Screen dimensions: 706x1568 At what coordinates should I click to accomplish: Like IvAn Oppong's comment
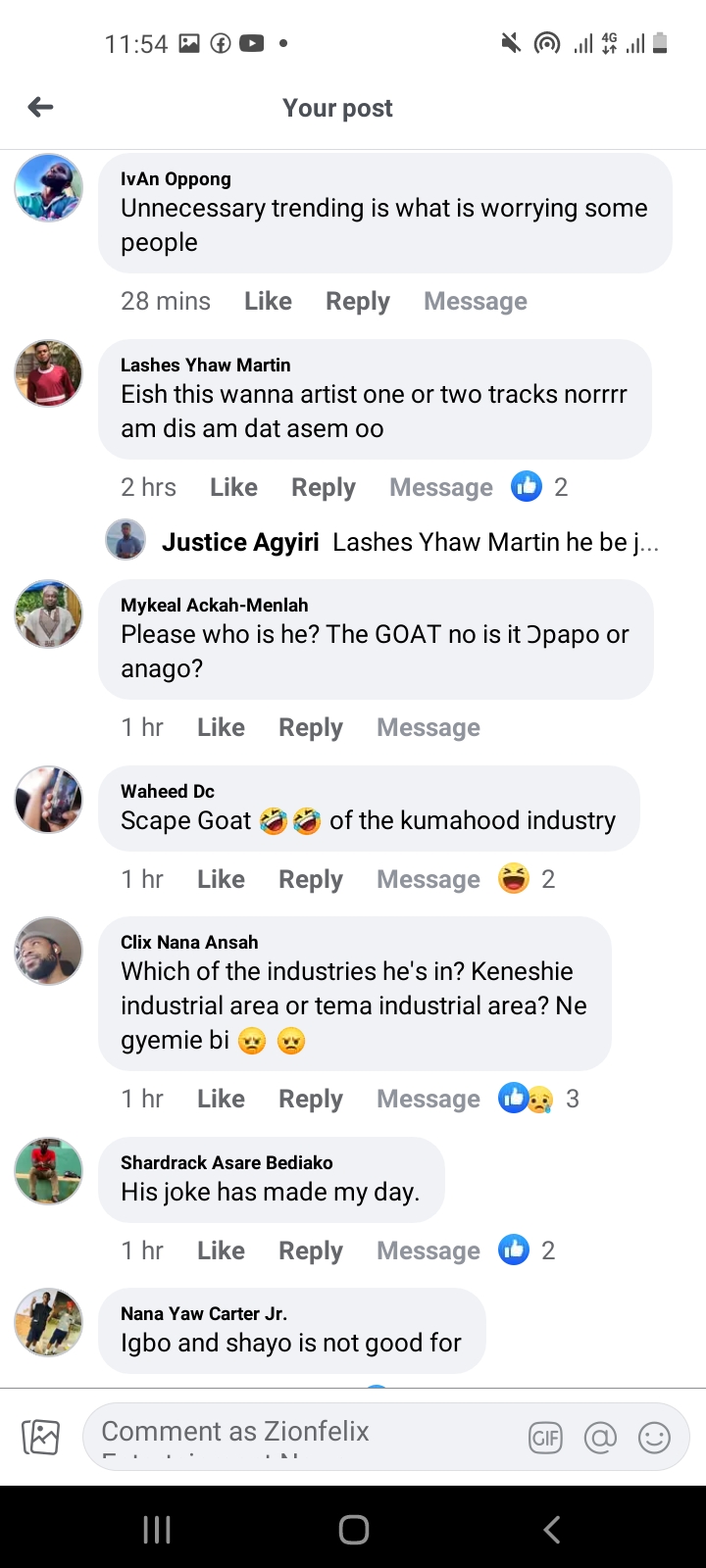tap(268, 301)
